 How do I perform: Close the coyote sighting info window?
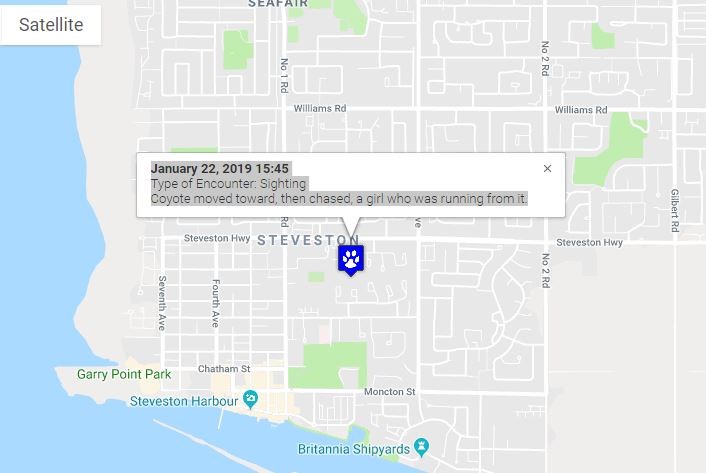click(547, 169)
